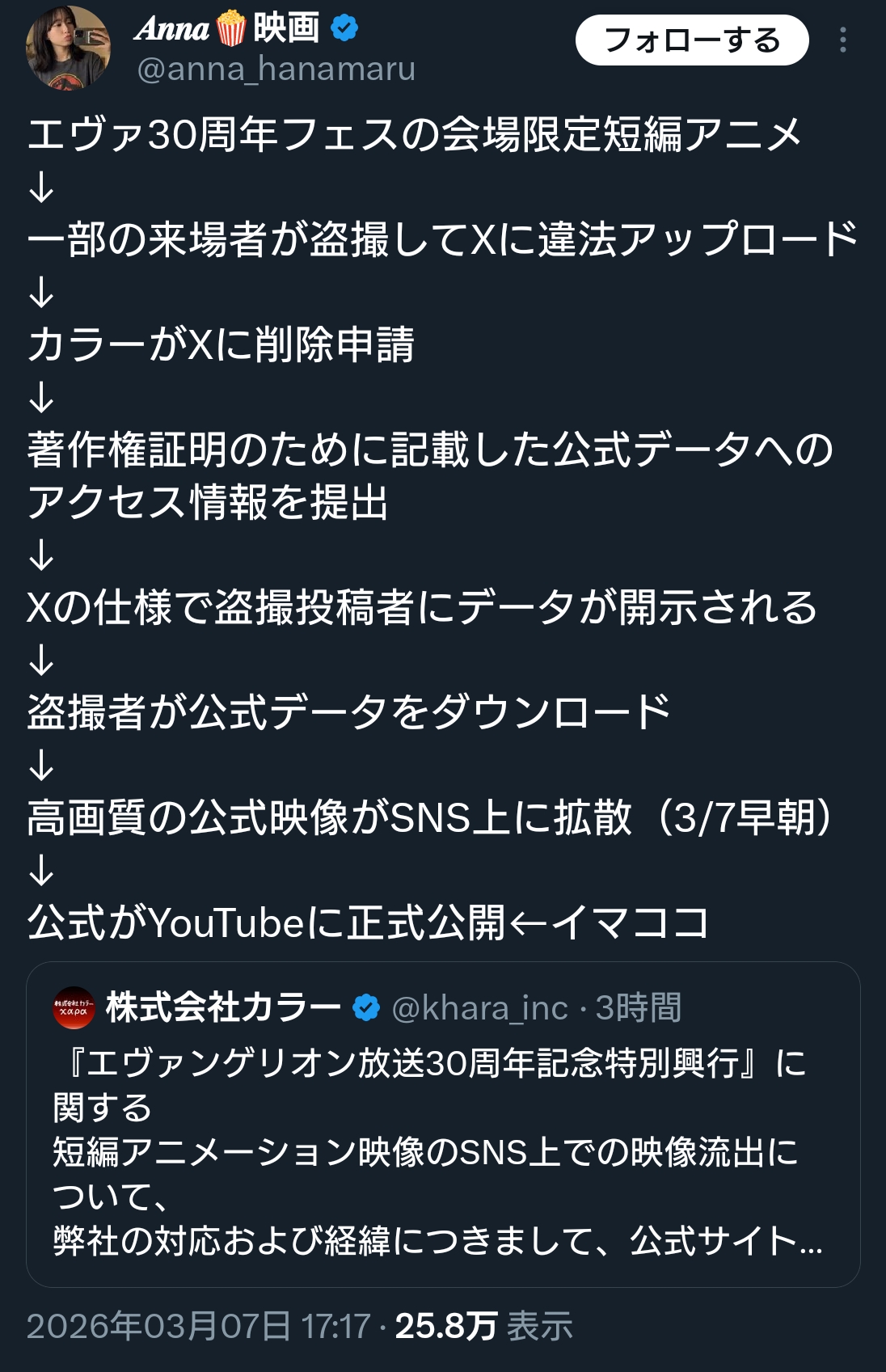Open Anna's profile picture
Screen dimensions: 886x1372
point(68,48)
